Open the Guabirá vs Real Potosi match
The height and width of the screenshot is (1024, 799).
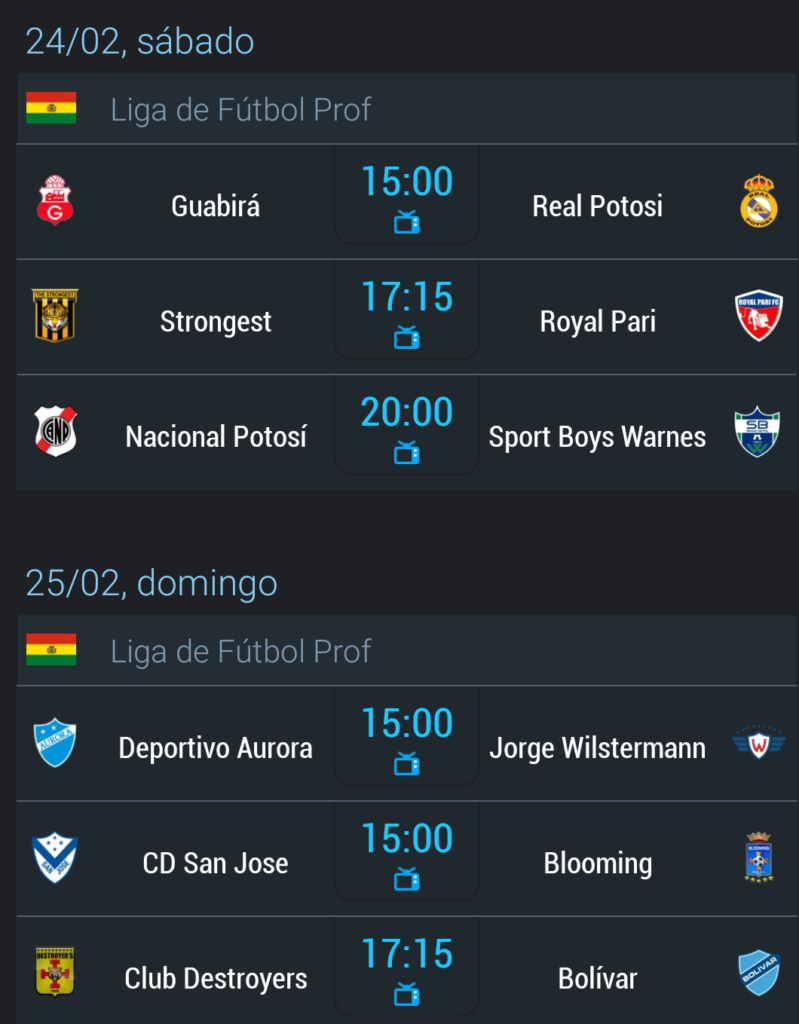[x=406, y=202]
